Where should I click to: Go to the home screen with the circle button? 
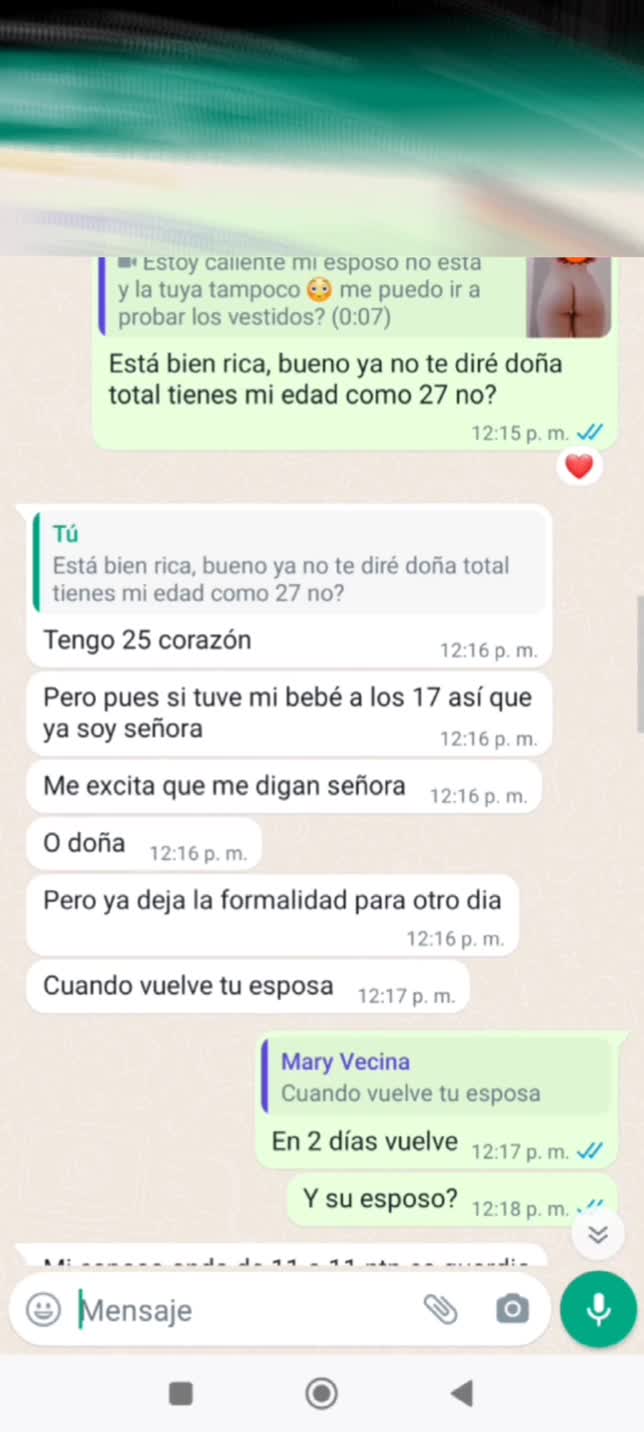(321, 1393)
